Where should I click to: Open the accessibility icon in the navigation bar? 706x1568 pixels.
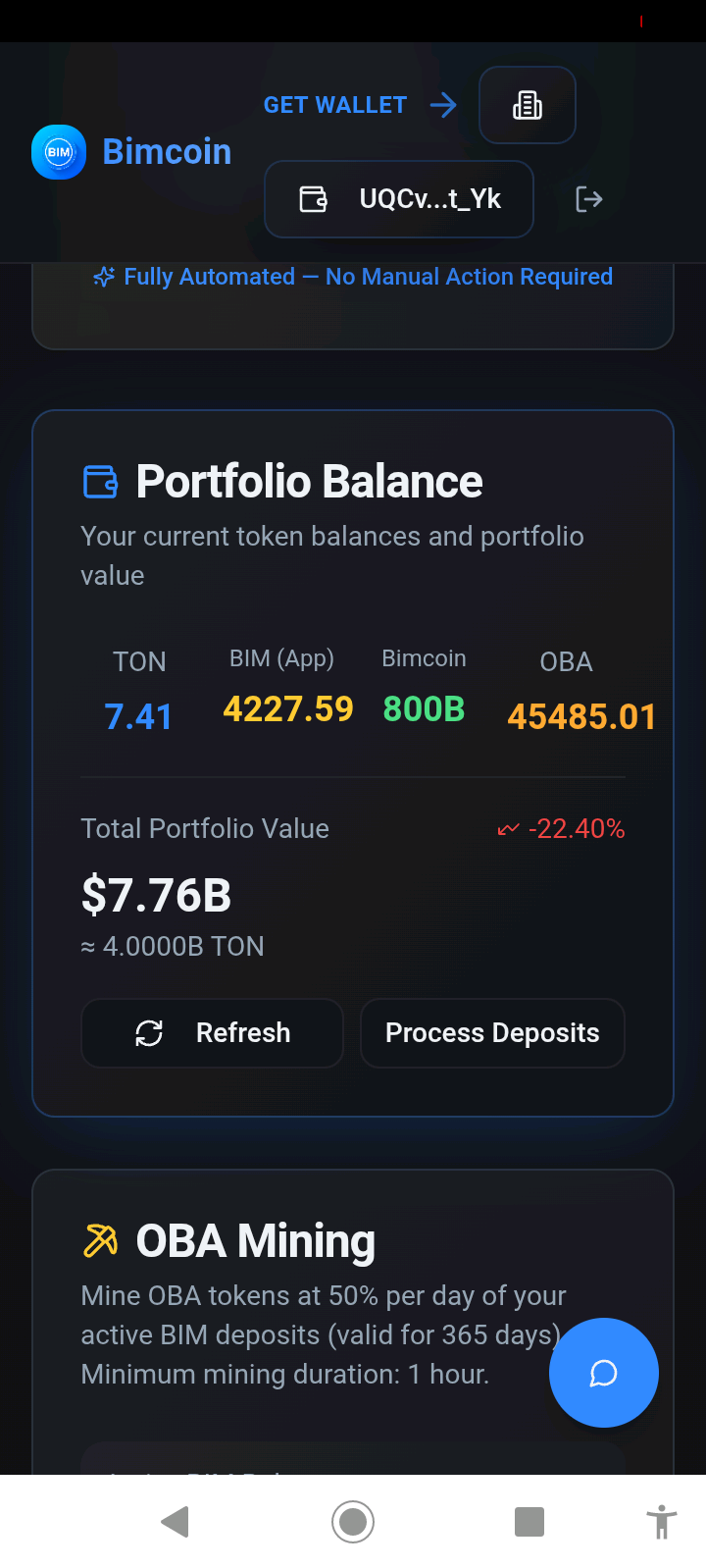(662, 1522)
